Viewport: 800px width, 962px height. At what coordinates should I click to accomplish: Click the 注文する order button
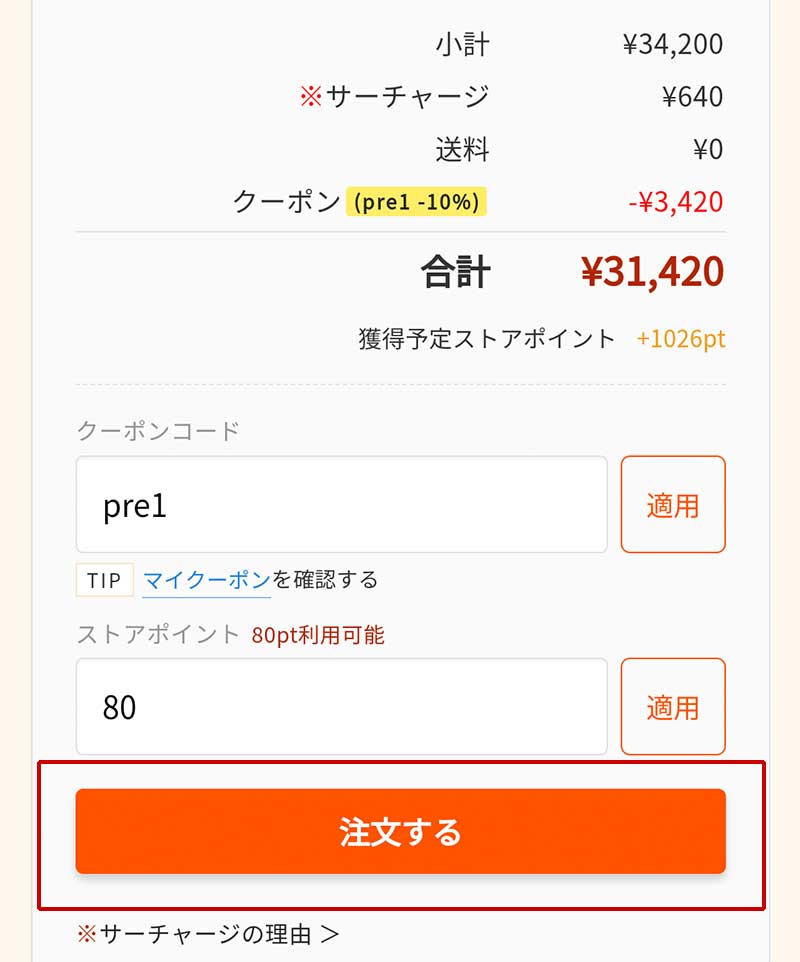(400, 831)
